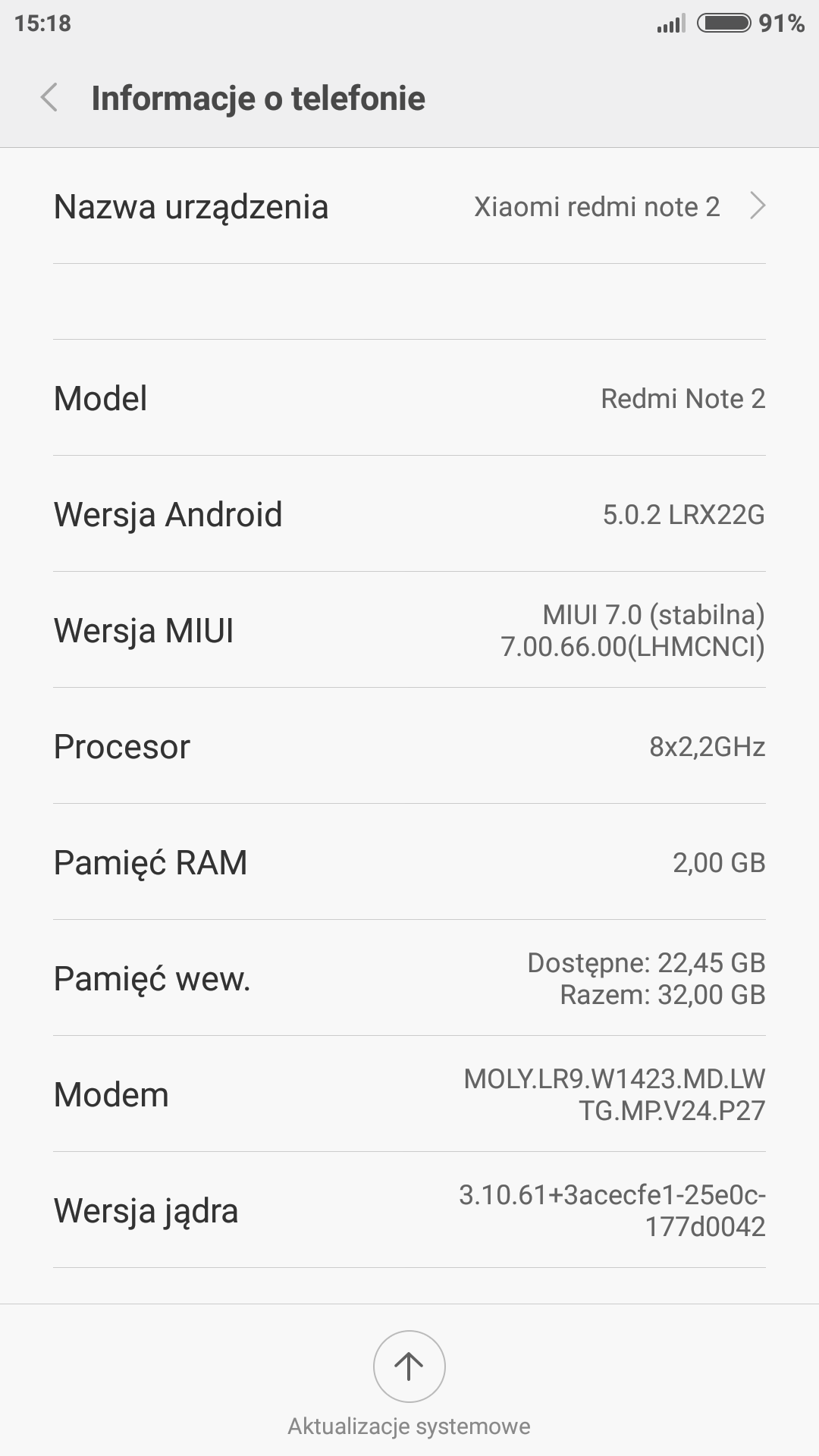The image size is (819, 1456).
Task: Open Aktualizacje systemowe
Action: (409, 1367)
